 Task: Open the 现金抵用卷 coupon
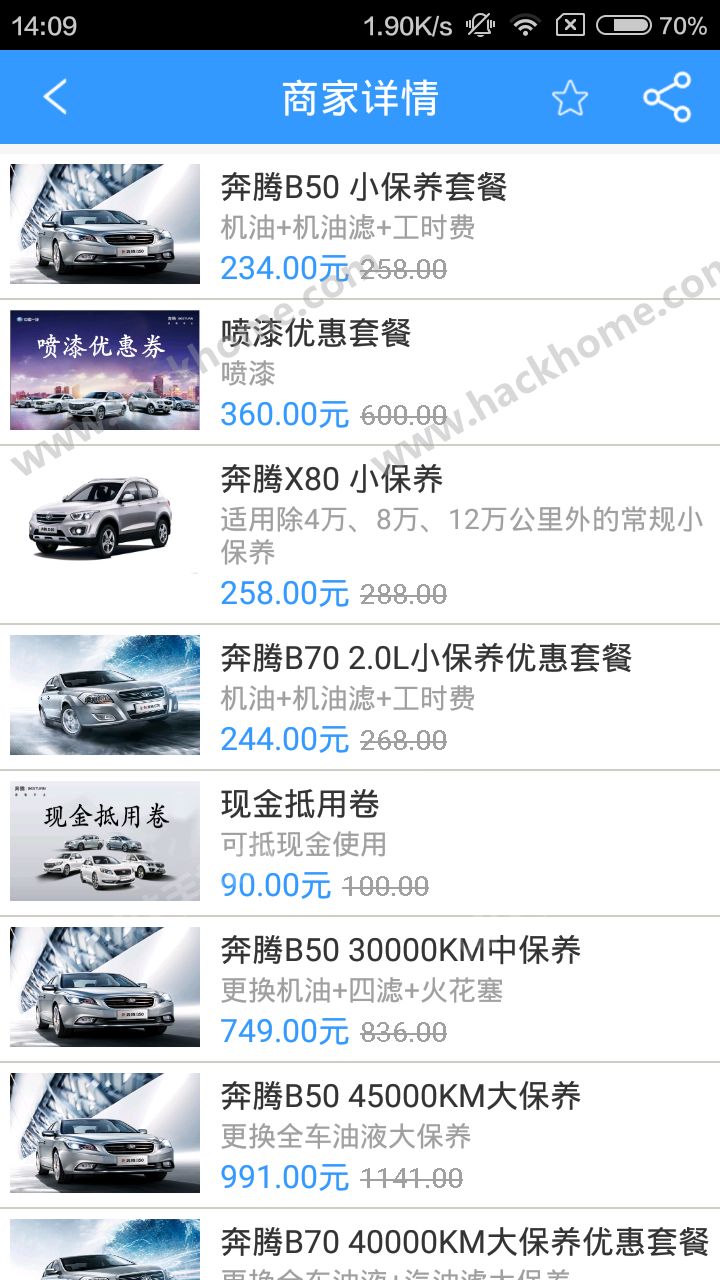tap(360, 844)
